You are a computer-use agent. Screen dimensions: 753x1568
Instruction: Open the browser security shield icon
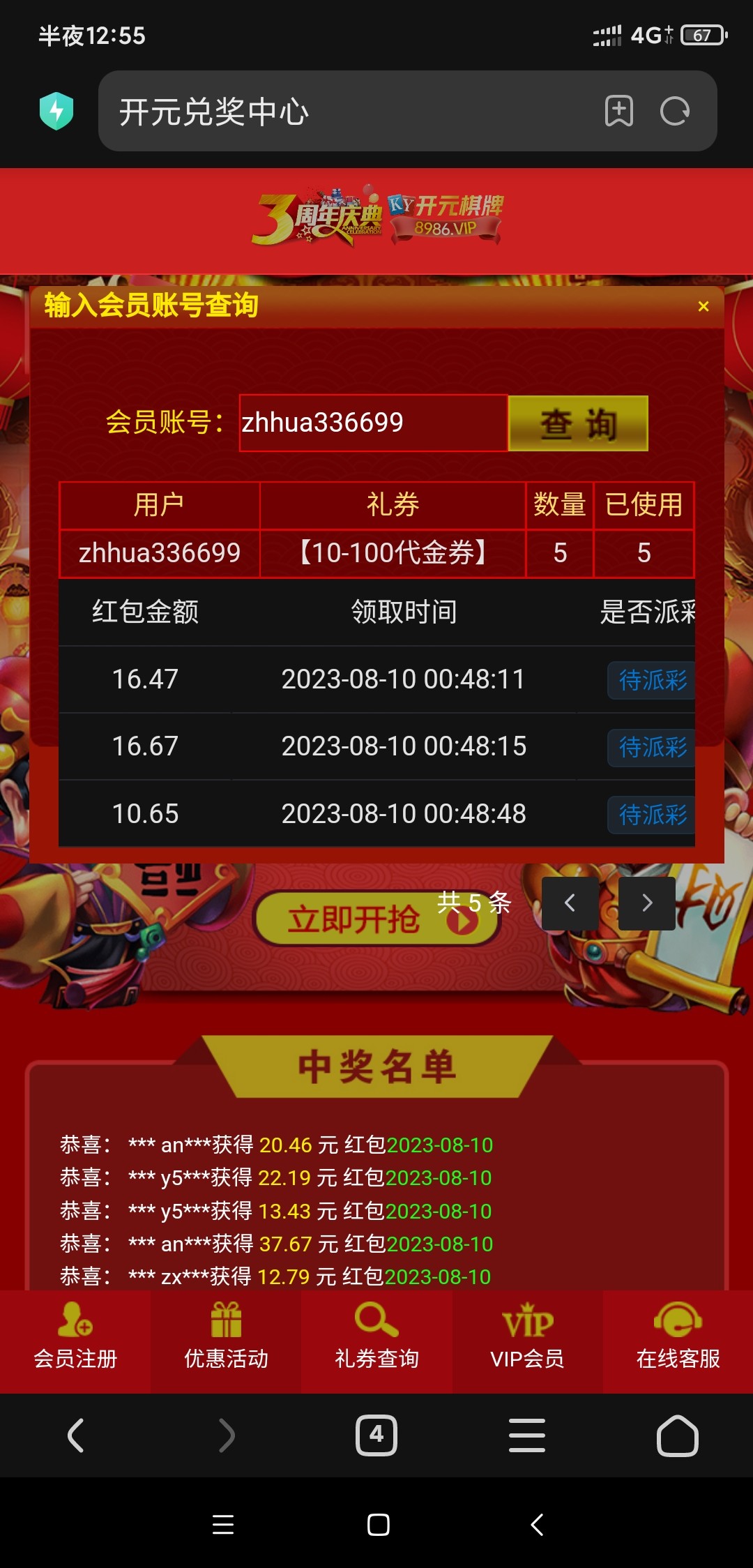click(x=56, y=111)
